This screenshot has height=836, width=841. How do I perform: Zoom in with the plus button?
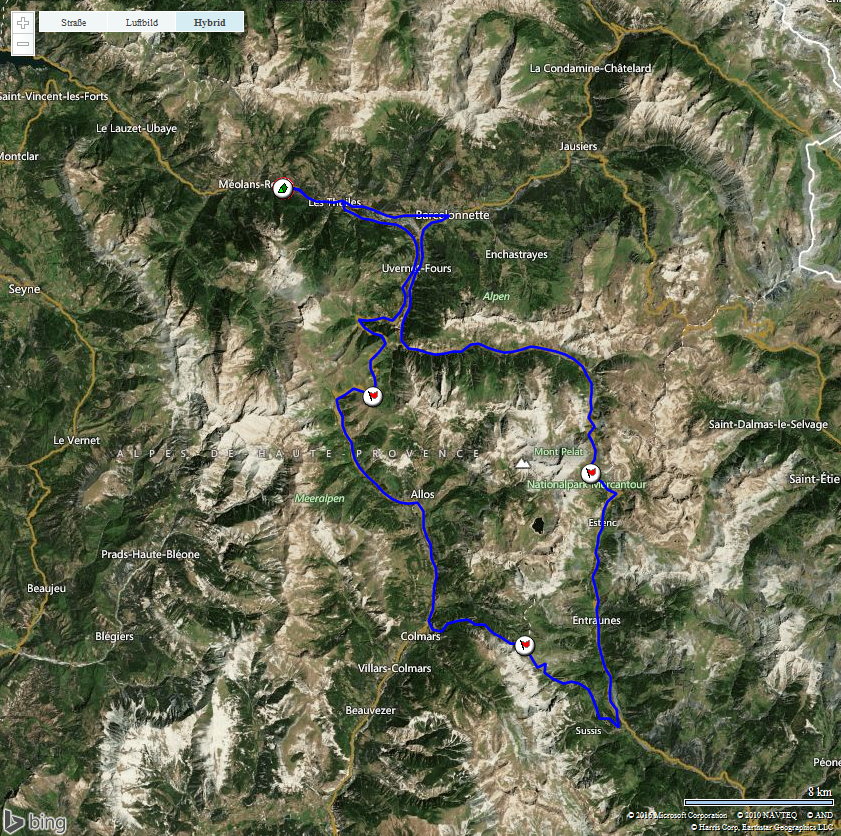(x=22, y=22)
